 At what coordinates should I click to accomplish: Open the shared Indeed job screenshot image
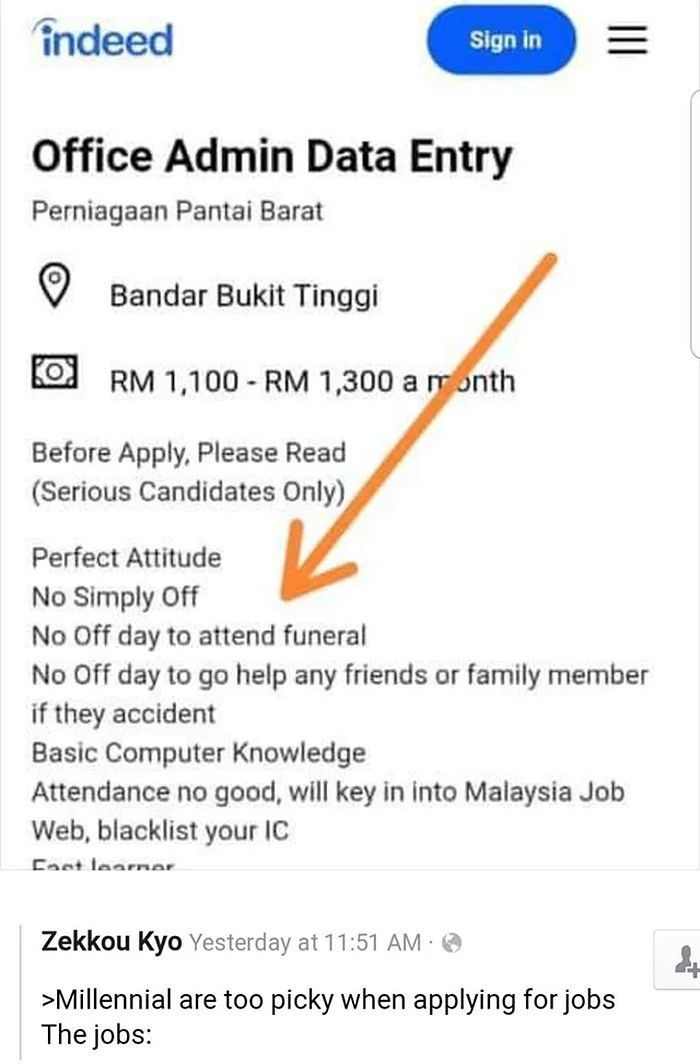click(x=350, y=450)
